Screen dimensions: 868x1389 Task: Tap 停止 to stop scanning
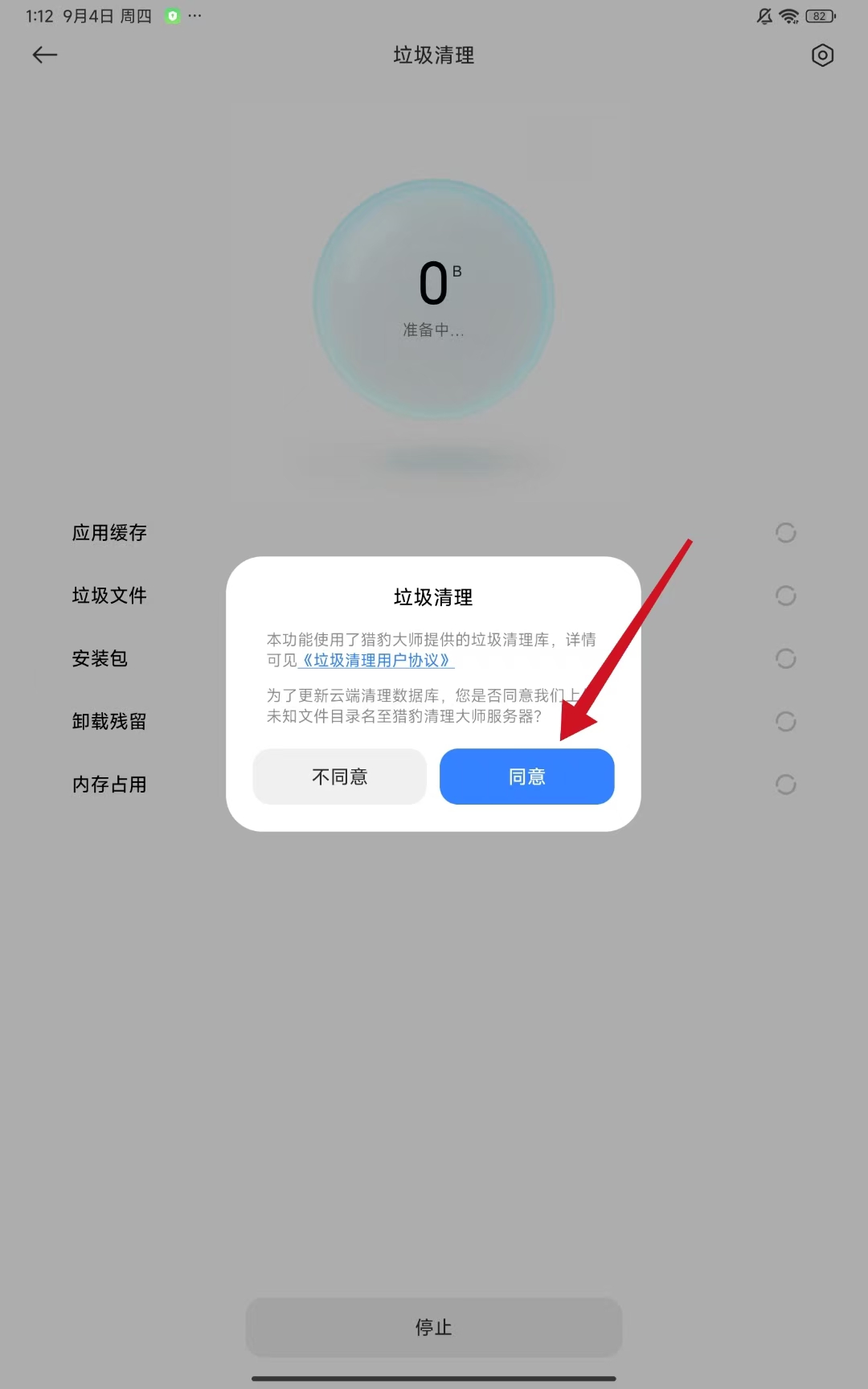[x=434, y=1327]
